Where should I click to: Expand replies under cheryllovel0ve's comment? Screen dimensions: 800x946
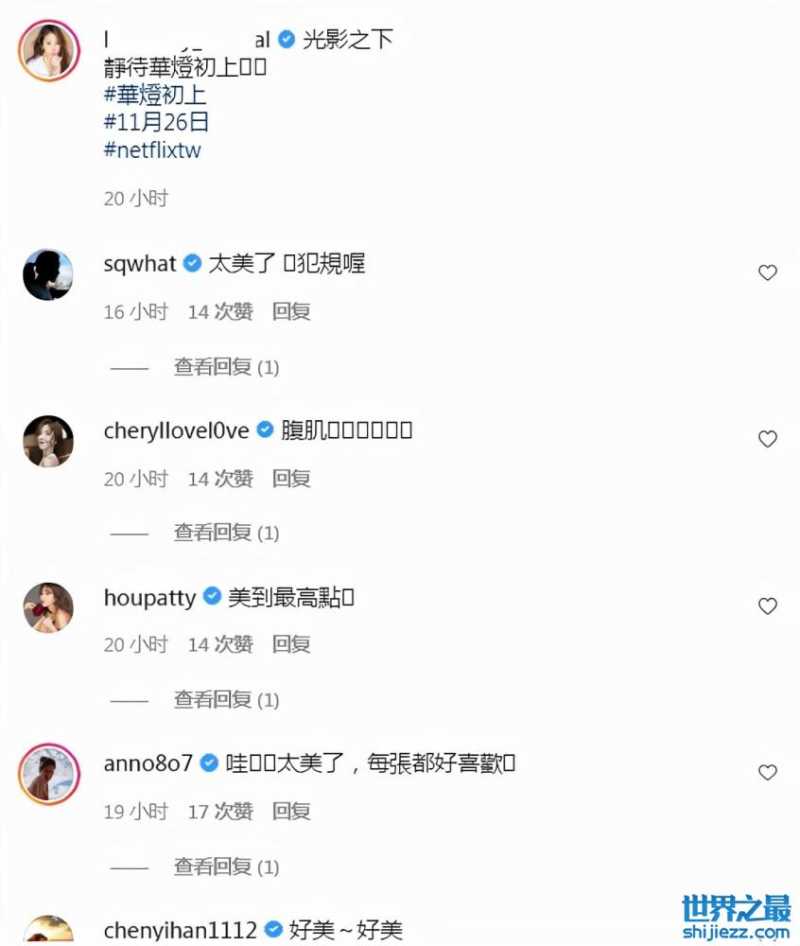(x=226, y=534)
